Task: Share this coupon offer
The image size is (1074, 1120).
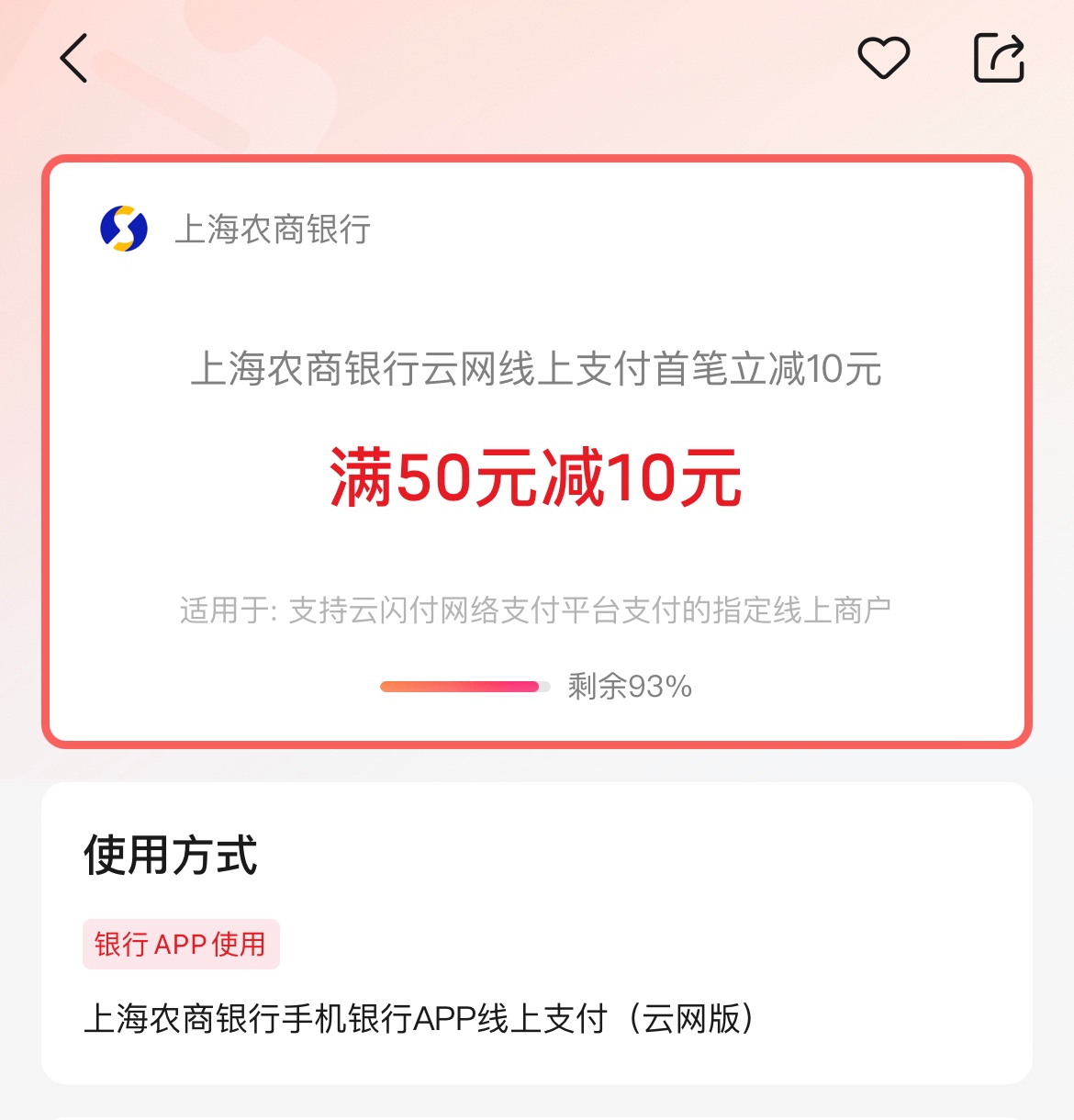Action: [999, 59]
